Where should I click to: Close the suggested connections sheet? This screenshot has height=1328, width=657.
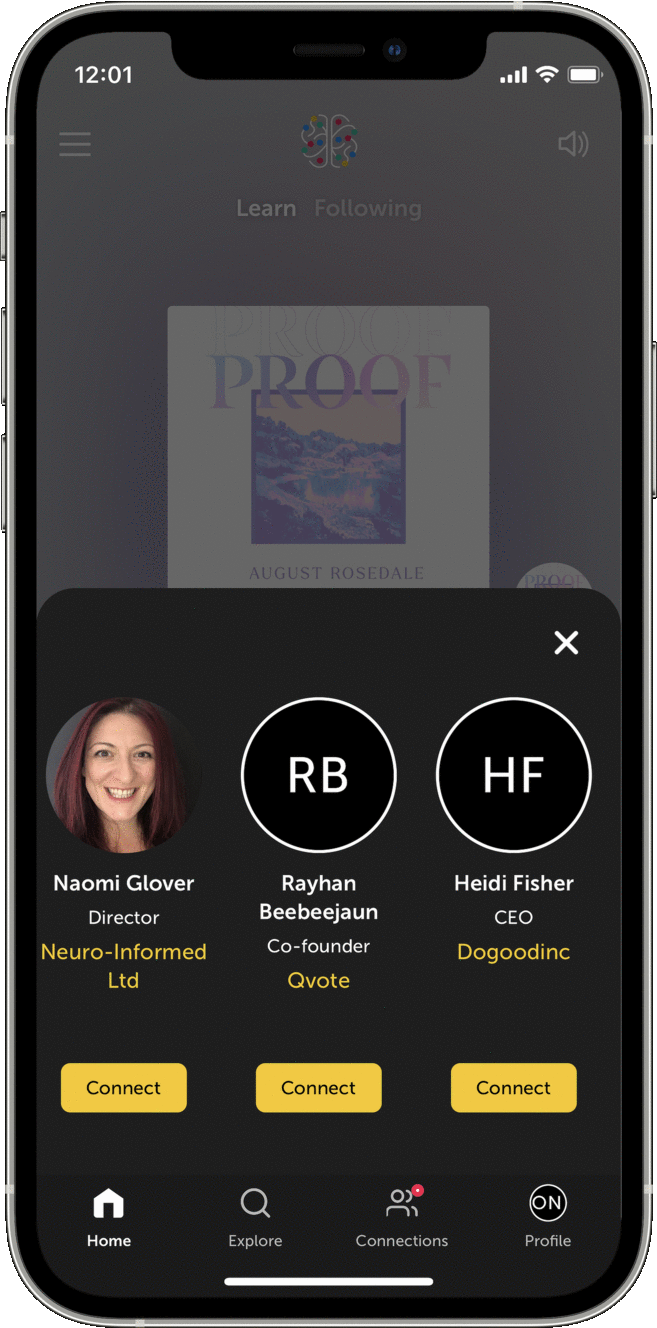(566, 643)
